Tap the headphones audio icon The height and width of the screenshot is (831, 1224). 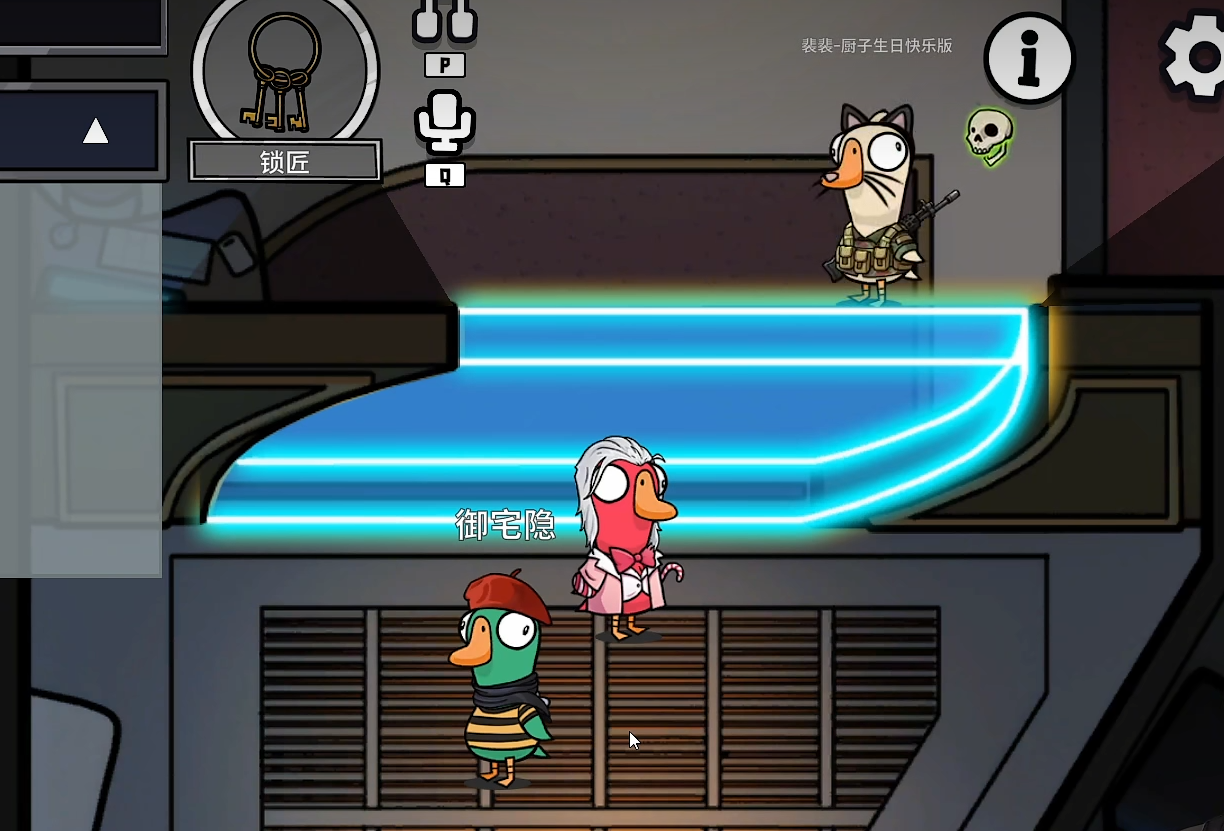click(x=445, y=20)
